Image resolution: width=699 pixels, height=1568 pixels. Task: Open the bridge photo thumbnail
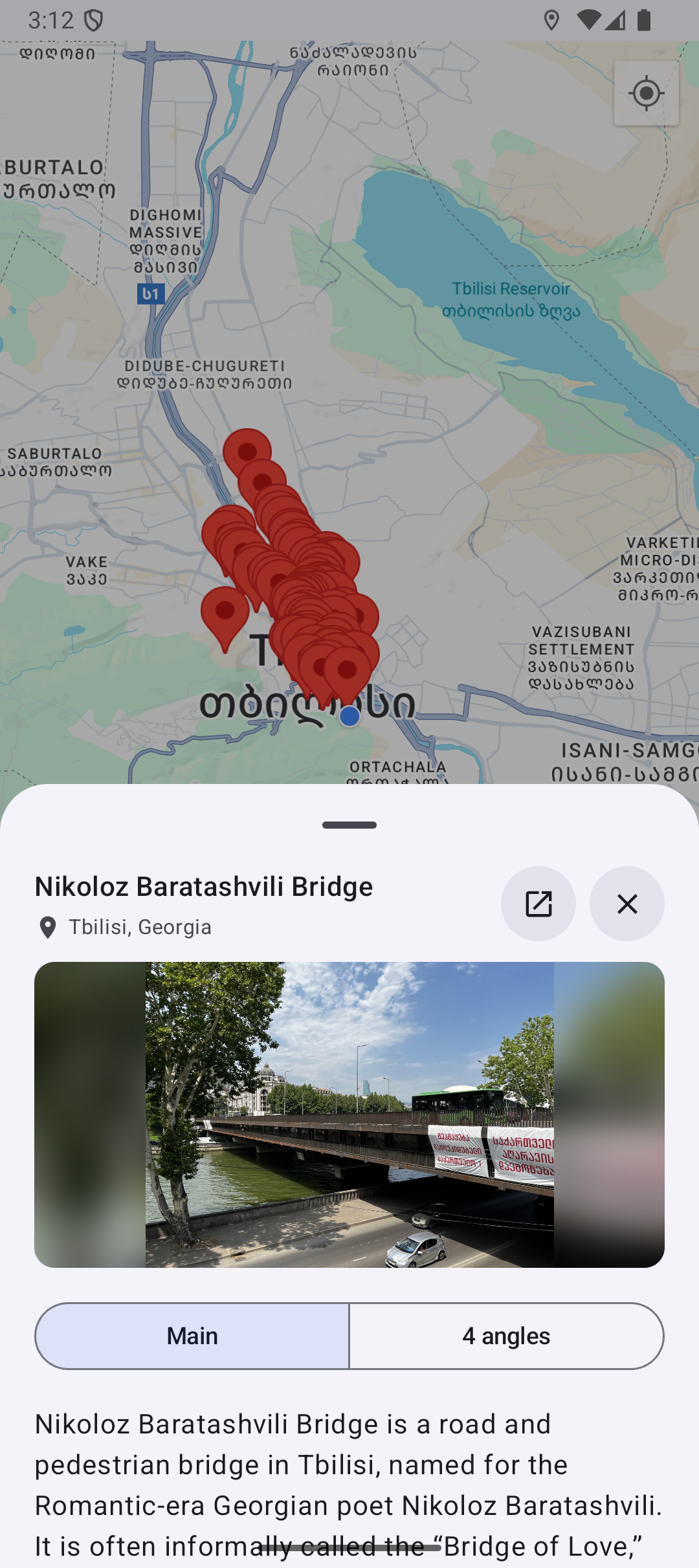(x=349, y=1116)
